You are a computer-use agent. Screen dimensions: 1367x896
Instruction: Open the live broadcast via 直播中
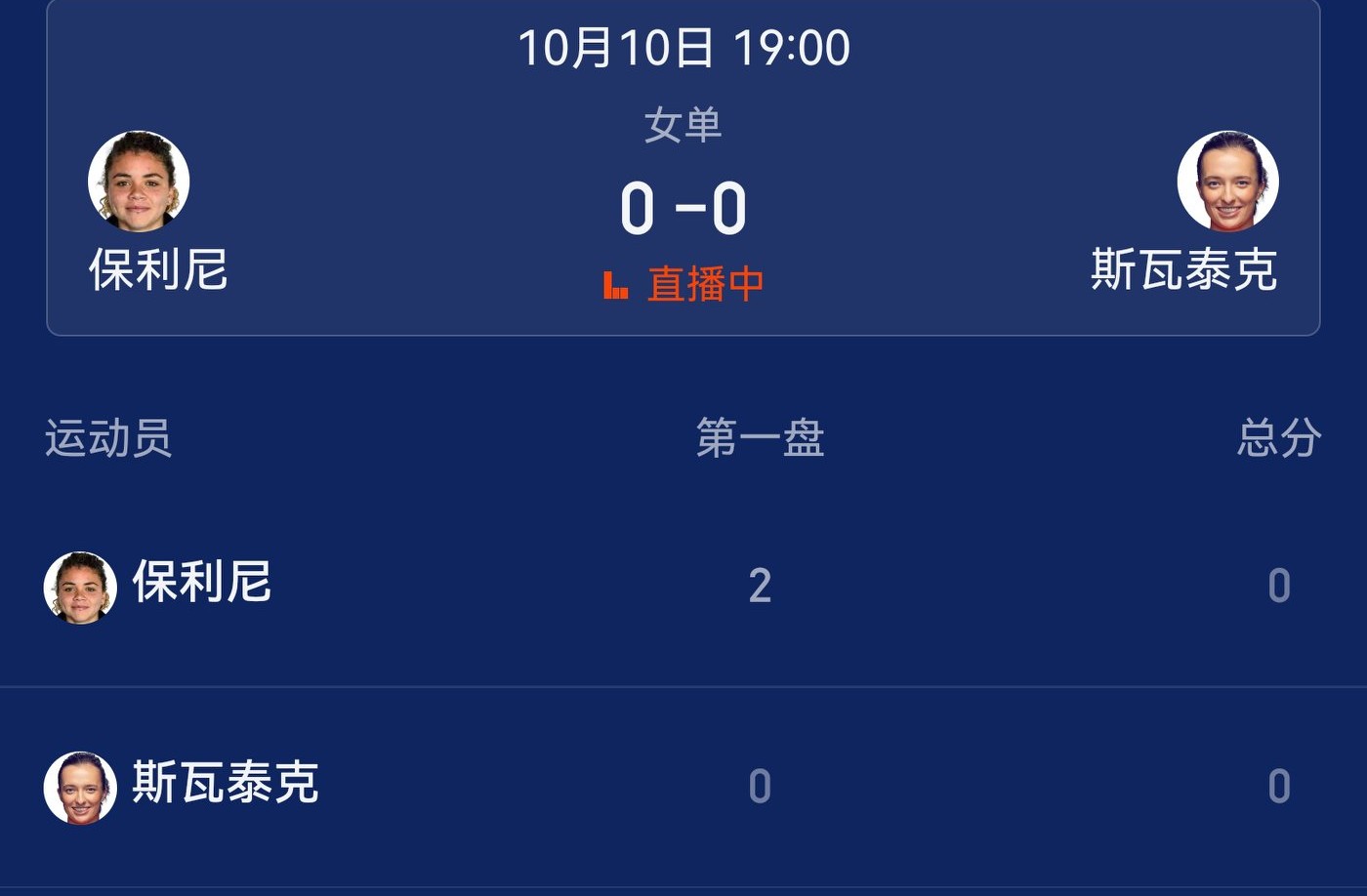tap(683, 285)
